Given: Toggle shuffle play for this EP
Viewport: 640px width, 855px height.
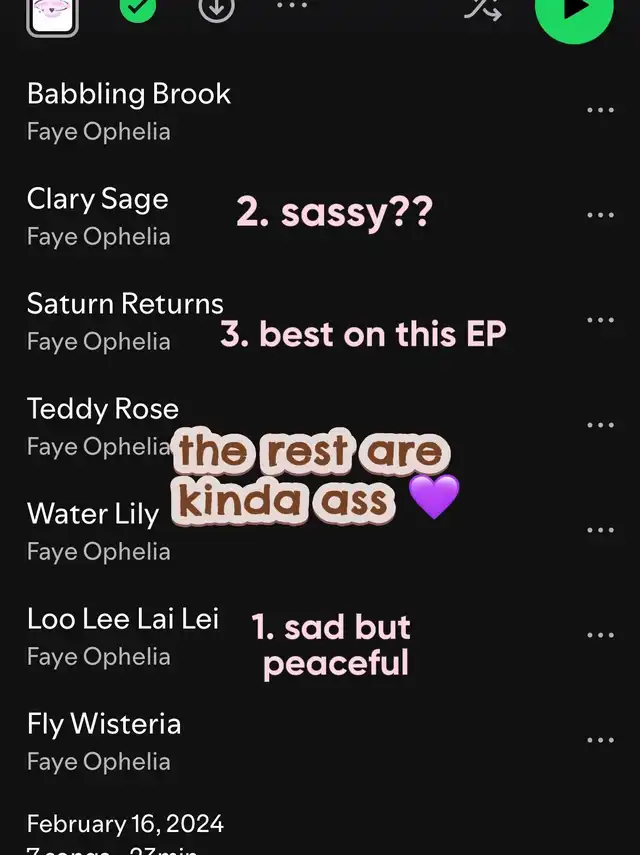Looking at the screenshot, I should (x=483, y=8).
